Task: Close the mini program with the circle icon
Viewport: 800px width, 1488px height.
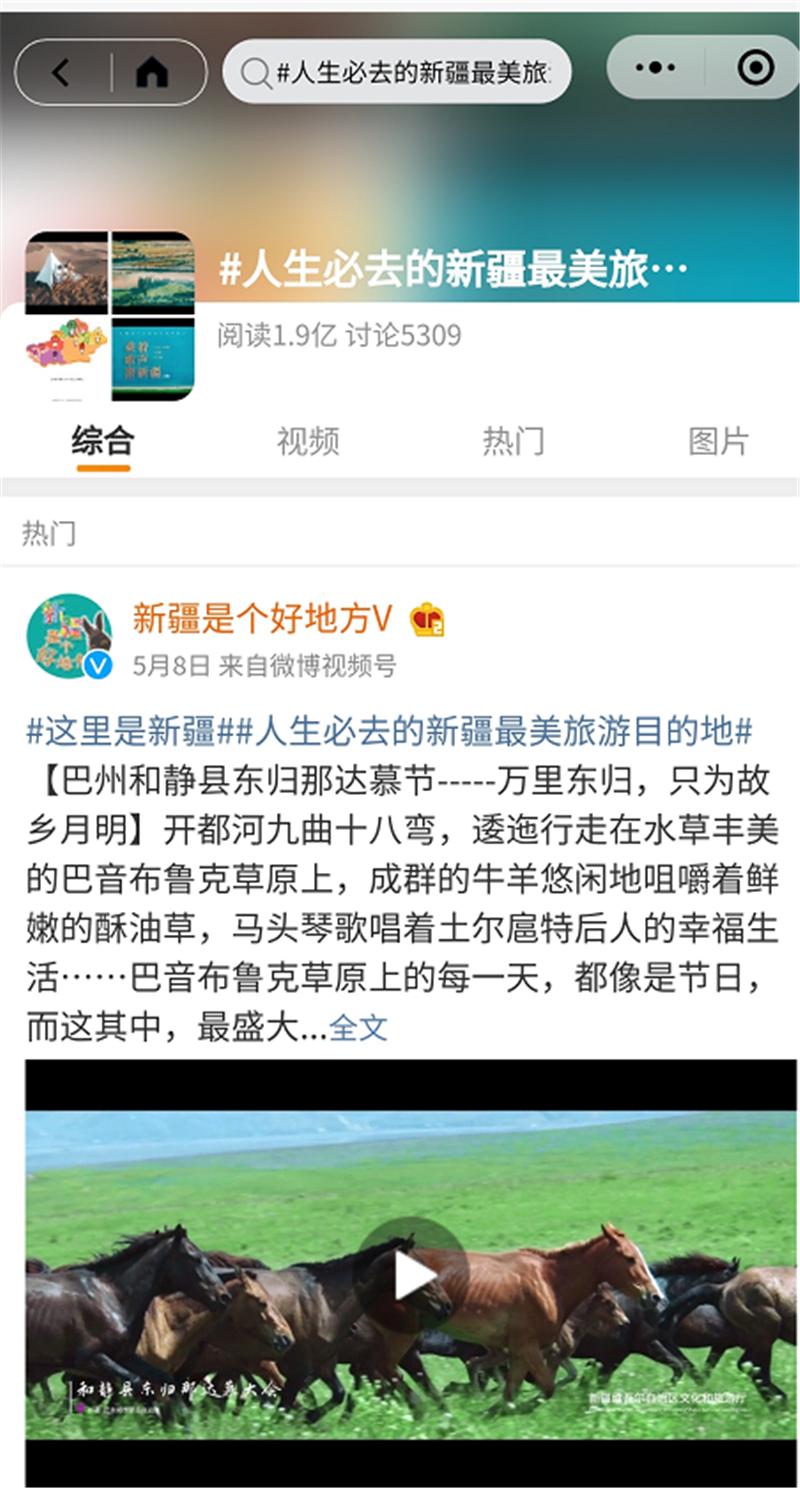Action: click(755, 68)
